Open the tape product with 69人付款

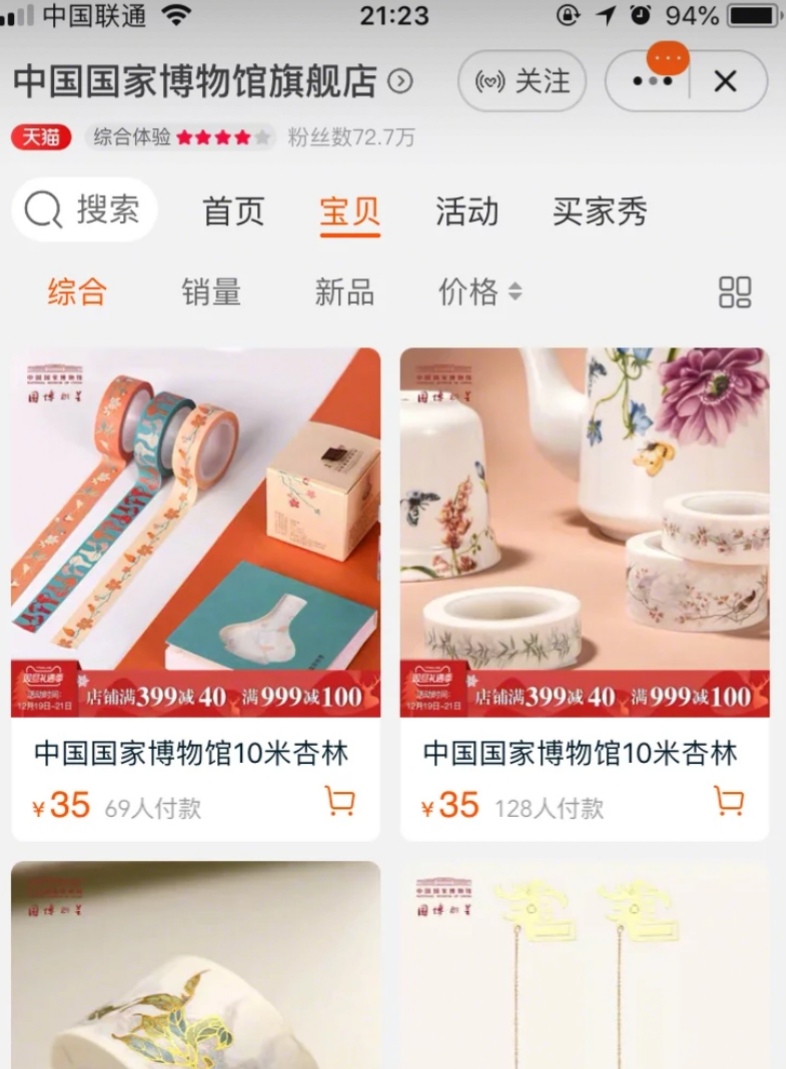click(x=196, y=530)
